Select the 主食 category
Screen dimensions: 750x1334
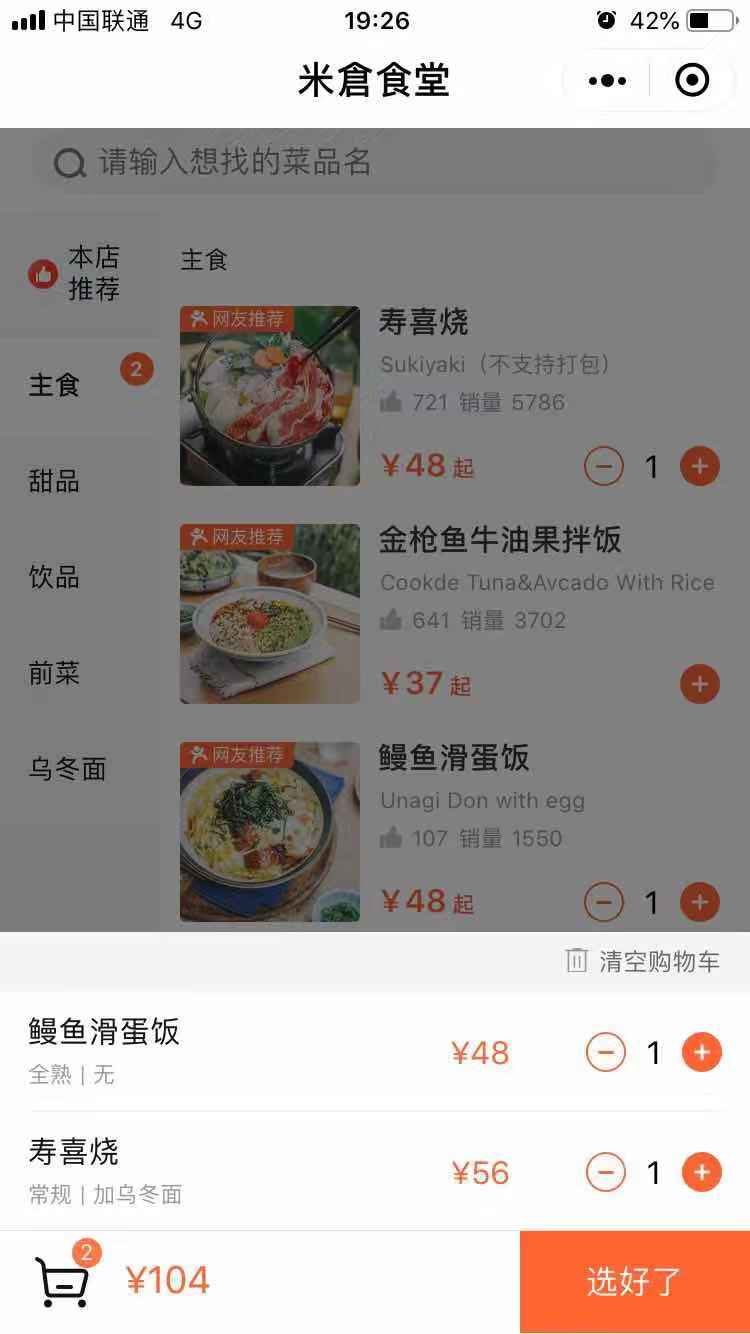click(55, 385)
